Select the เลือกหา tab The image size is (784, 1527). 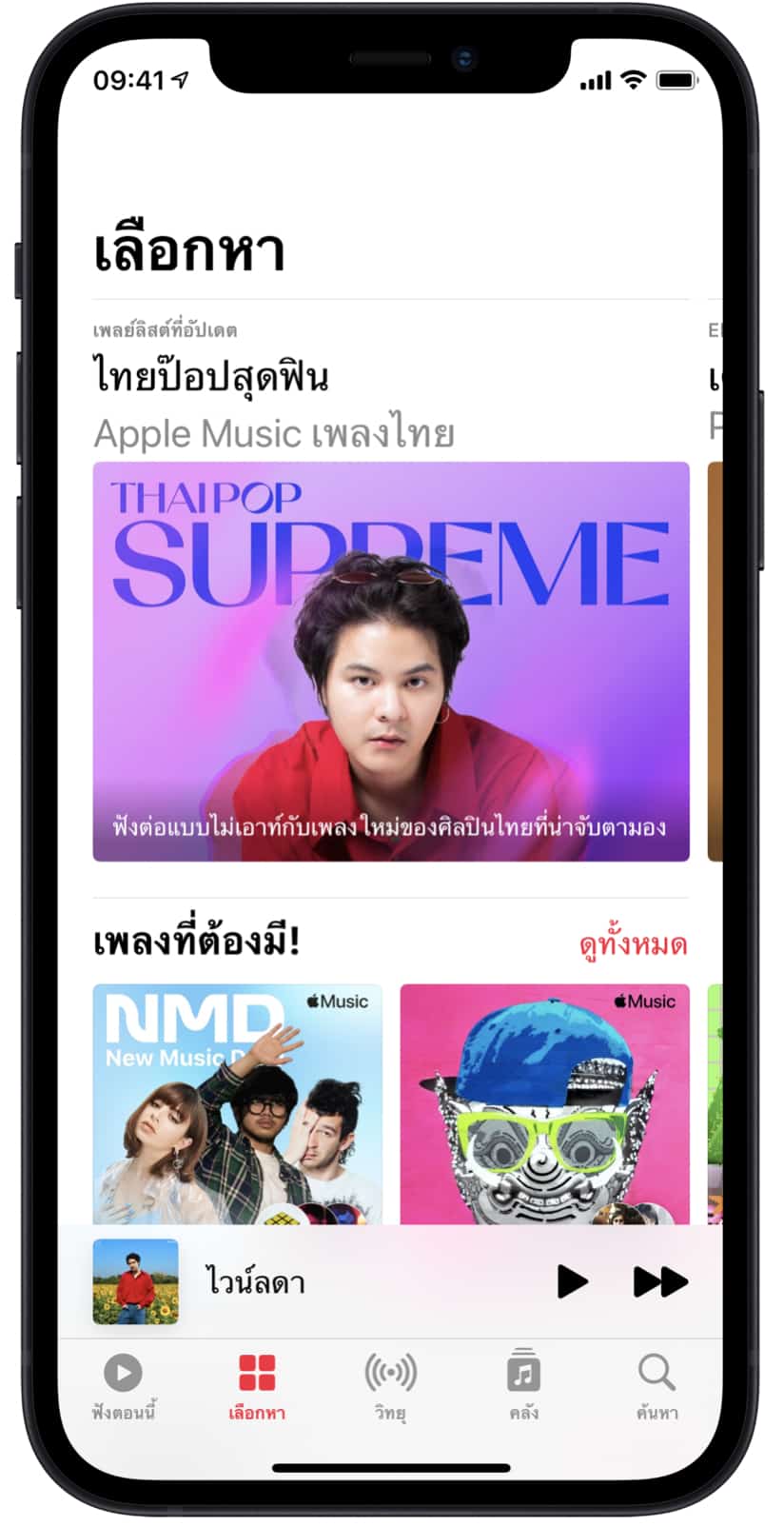tap(257, 1386)
